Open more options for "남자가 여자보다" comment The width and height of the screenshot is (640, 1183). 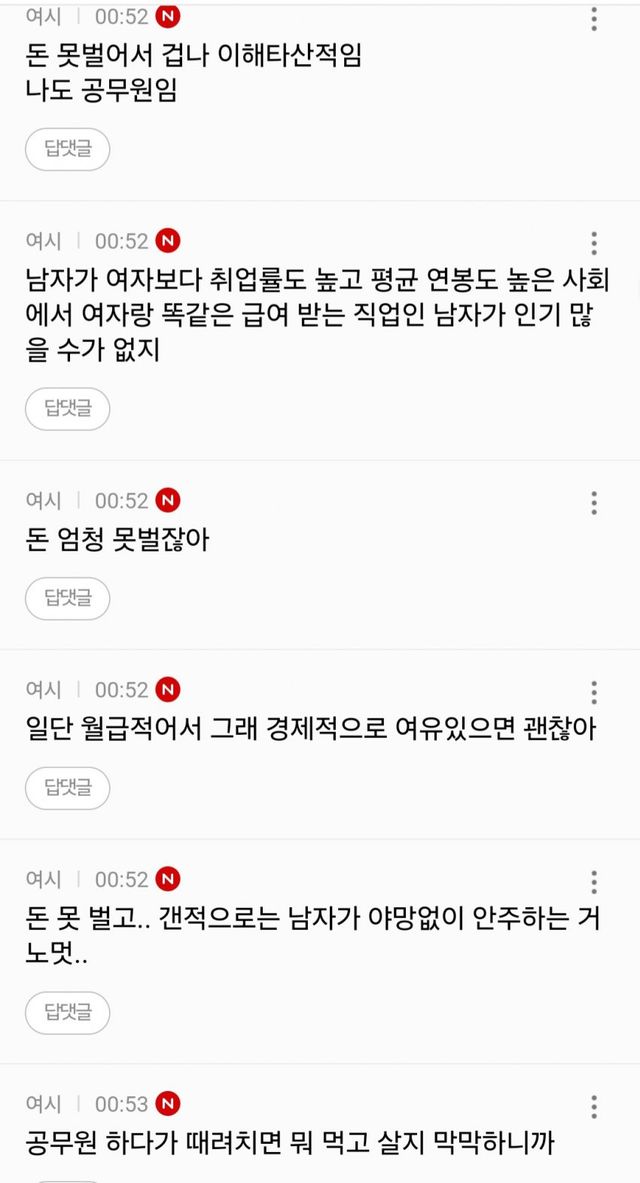click(594, 243)
